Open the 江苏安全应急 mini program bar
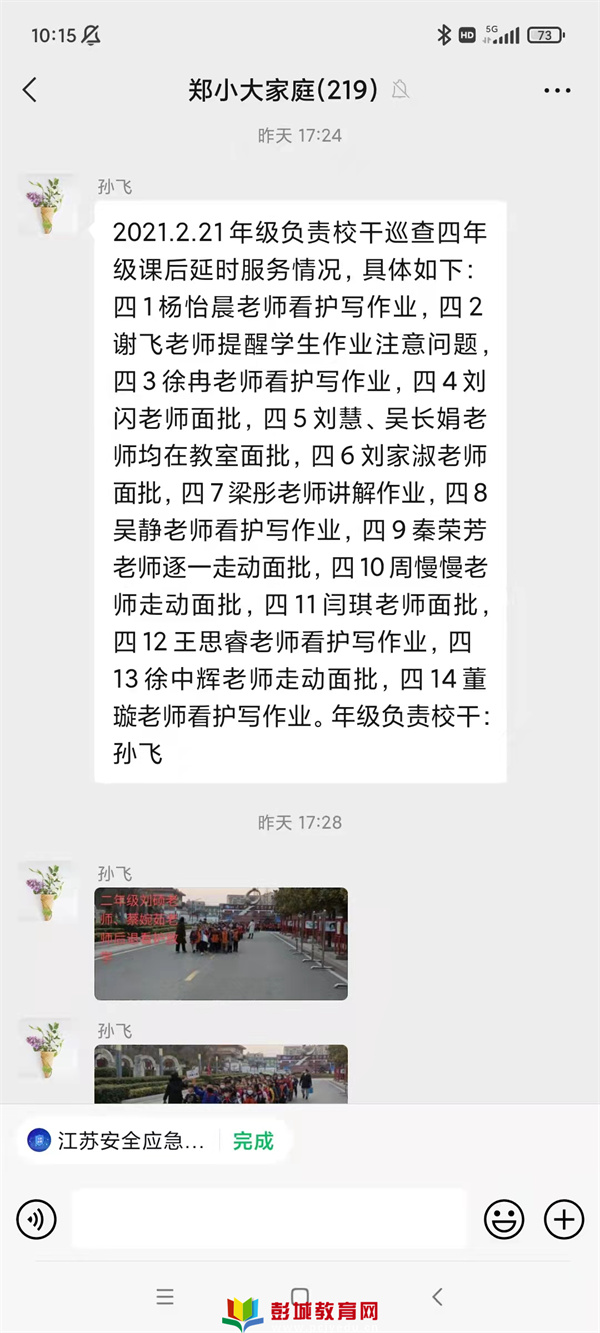 pyautogui.click(x=118, y=1141)
